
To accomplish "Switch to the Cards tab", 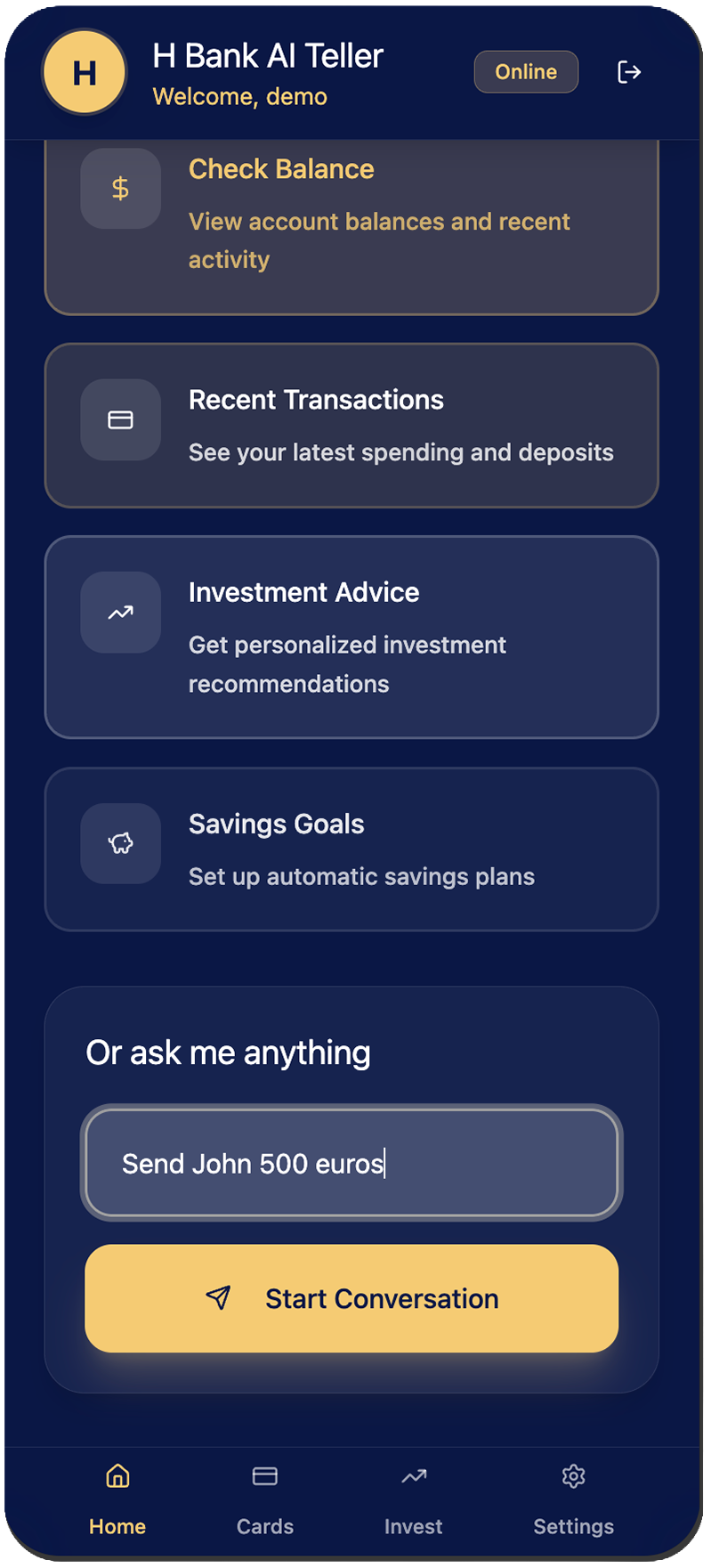I will click(x=265, y=1499).
